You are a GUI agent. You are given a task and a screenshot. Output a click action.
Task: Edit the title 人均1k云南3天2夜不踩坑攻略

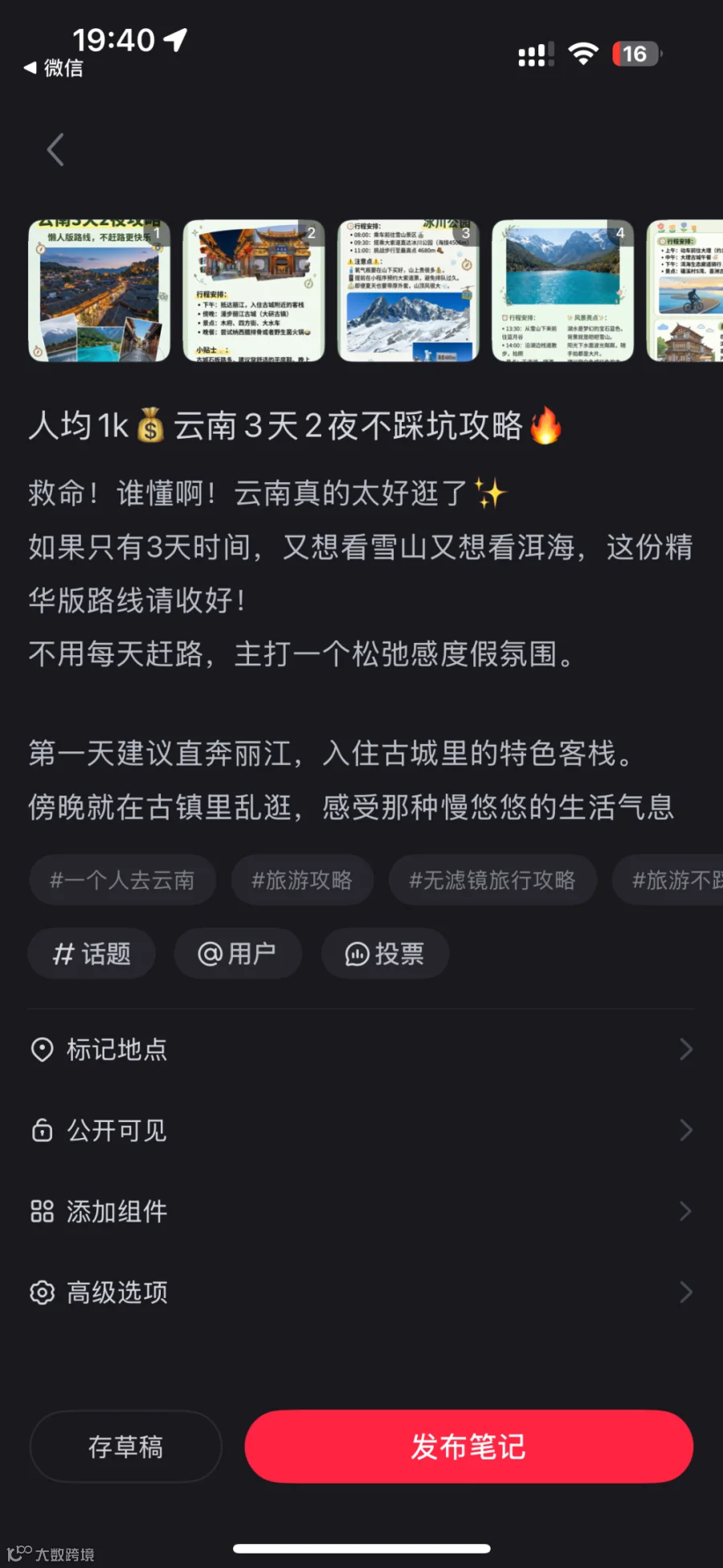pyautogui.click(x=296, y=425)
